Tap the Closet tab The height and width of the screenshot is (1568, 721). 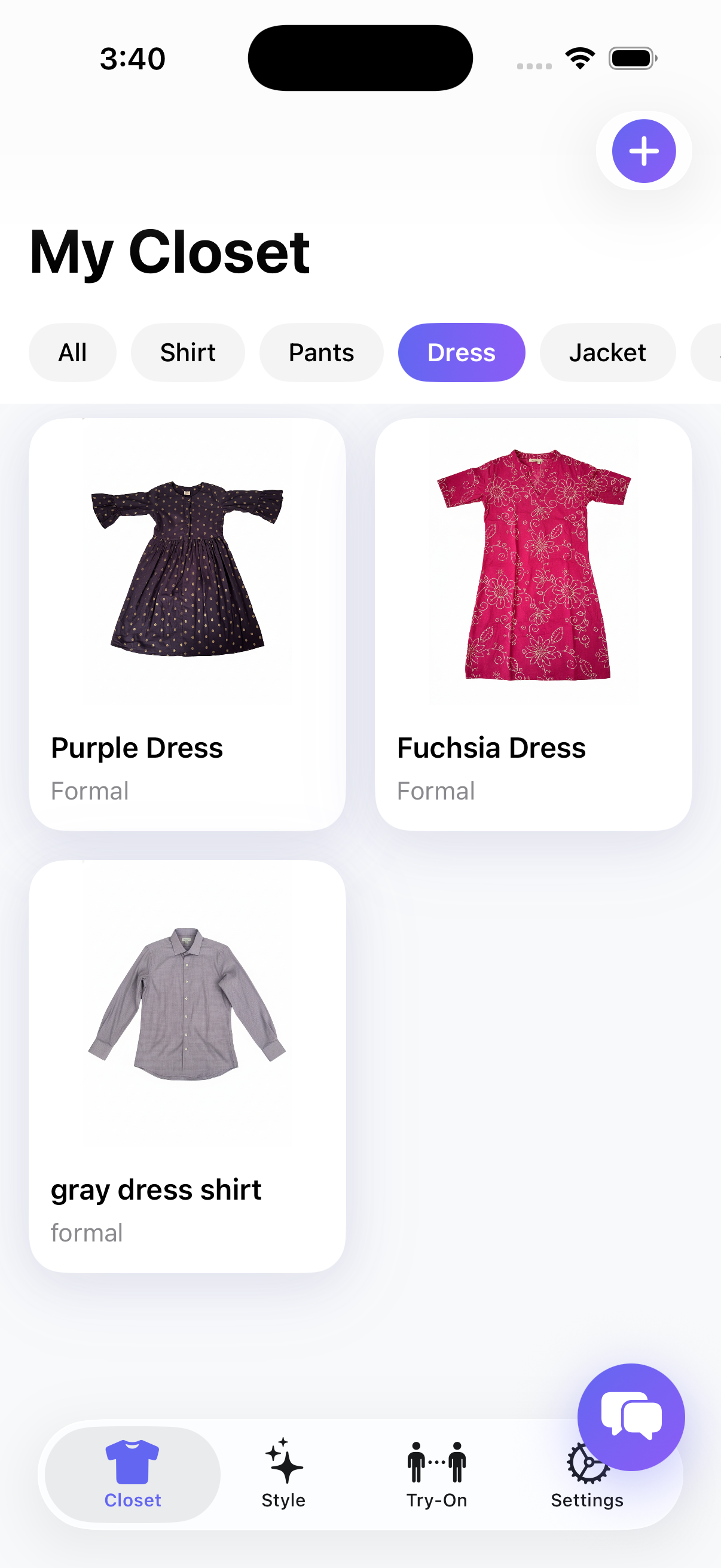coord(133,1474)
